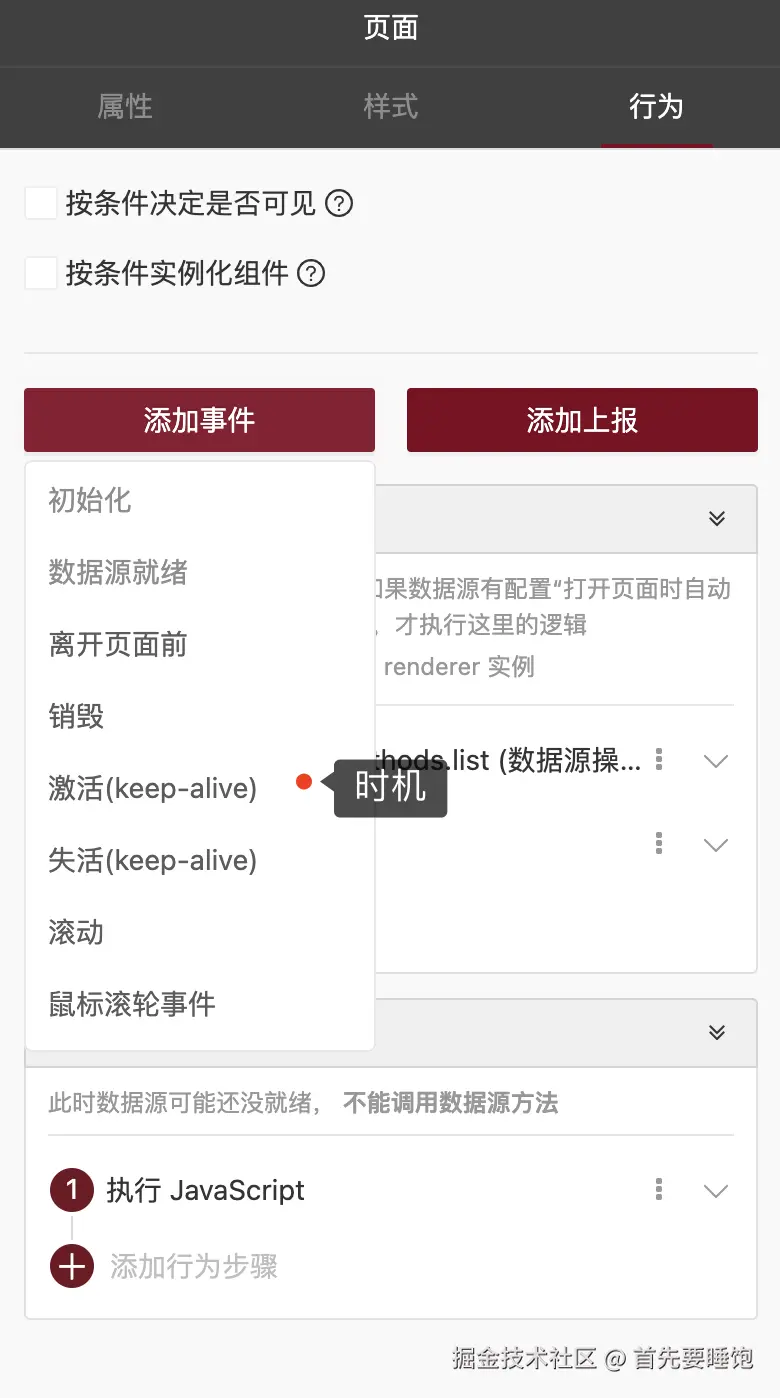The height and width of the screenshot is (1398, 780).
Task: Enable the 按条件实例化组件 checkbox
Action: point(41,273)
